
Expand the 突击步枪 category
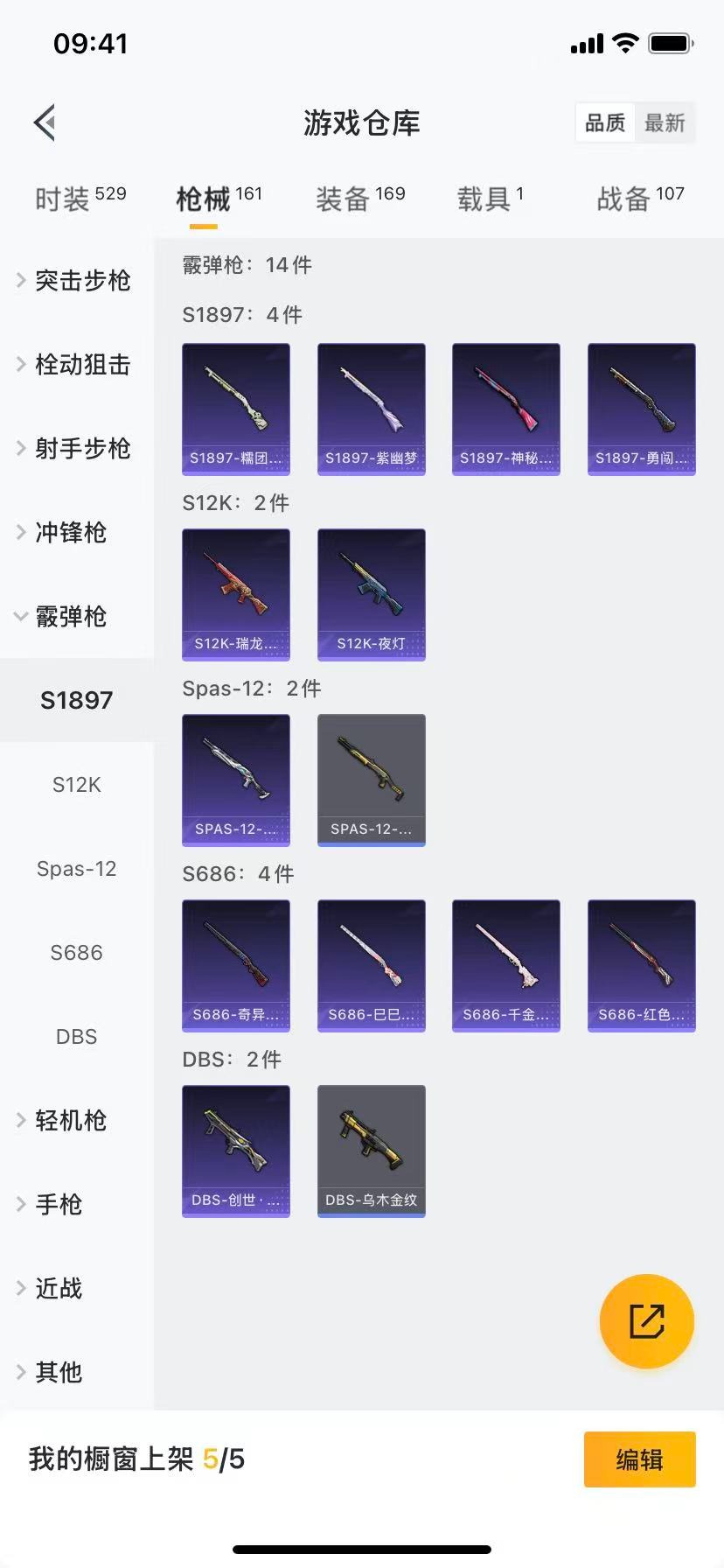(80, 281)
